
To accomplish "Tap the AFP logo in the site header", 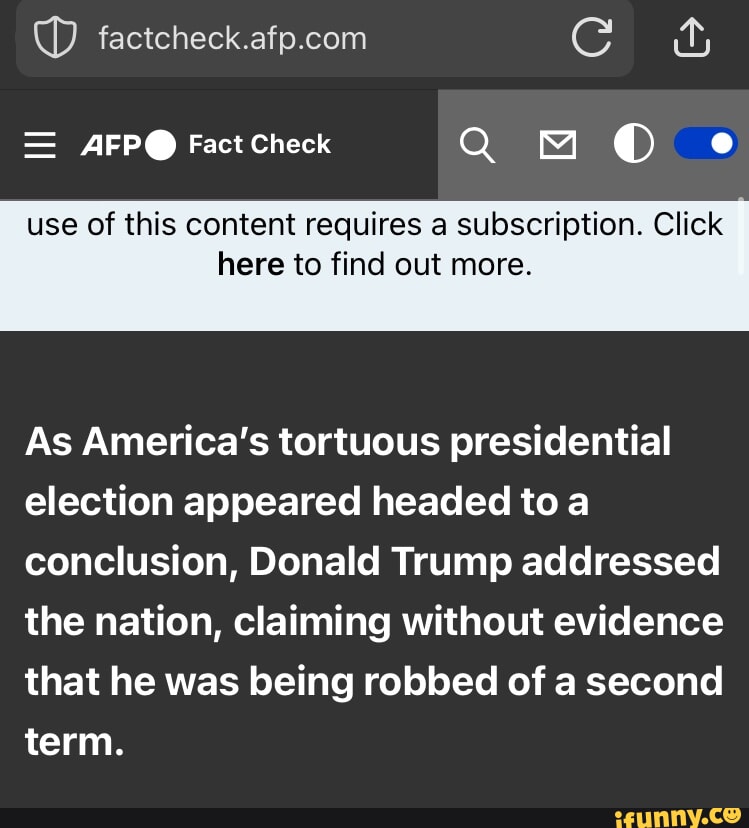I will (x=113, y=144).
